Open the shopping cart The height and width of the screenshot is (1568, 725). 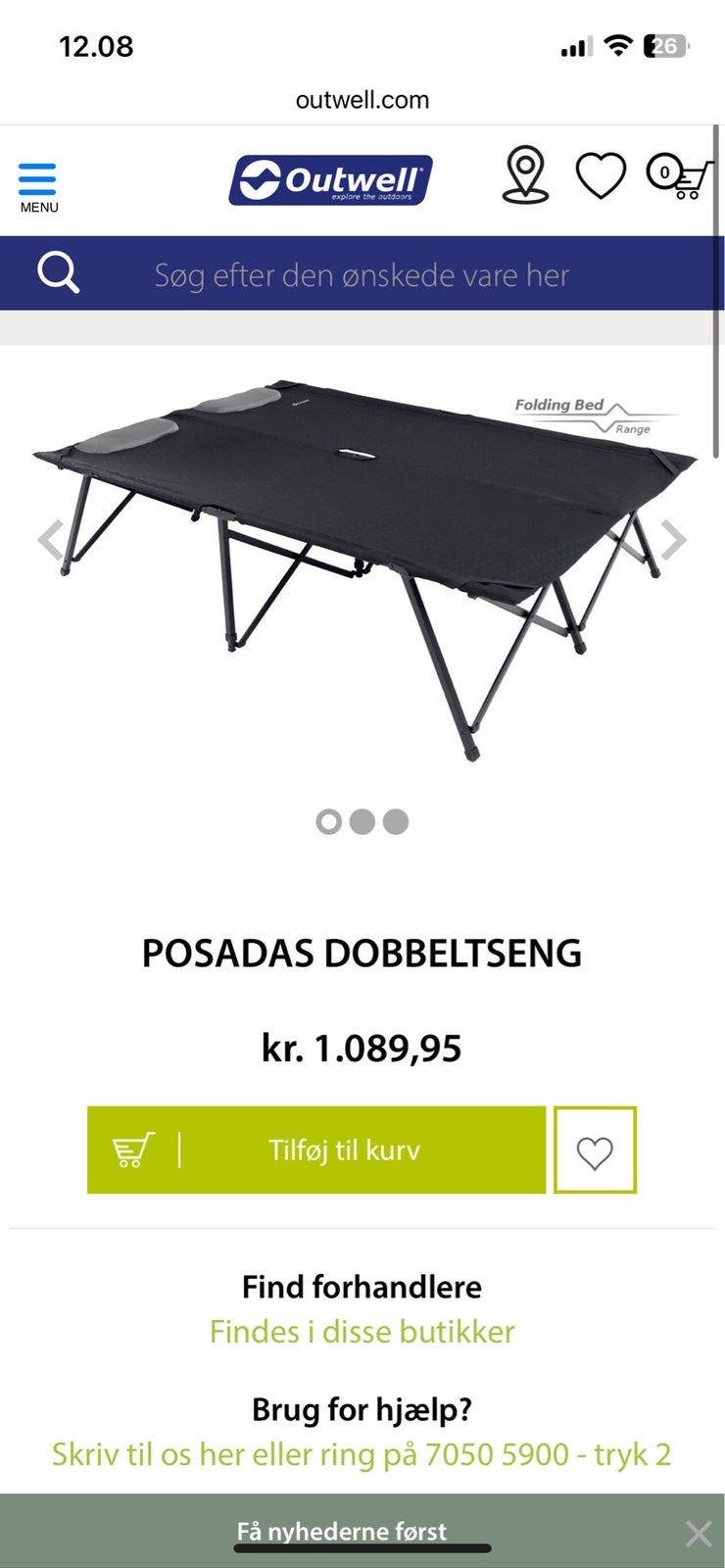(x=680, y=176)
